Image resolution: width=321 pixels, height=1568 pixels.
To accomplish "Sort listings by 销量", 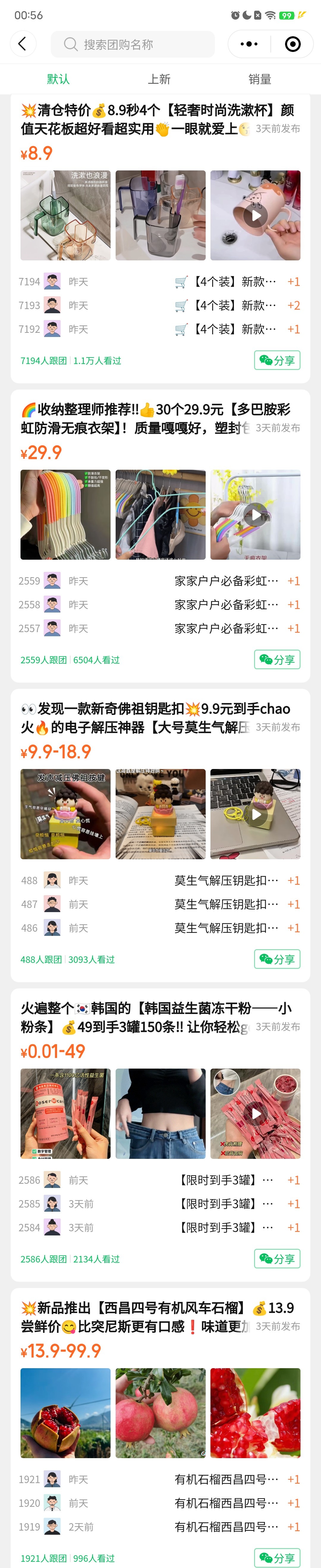I will click(x=259, y=79).
